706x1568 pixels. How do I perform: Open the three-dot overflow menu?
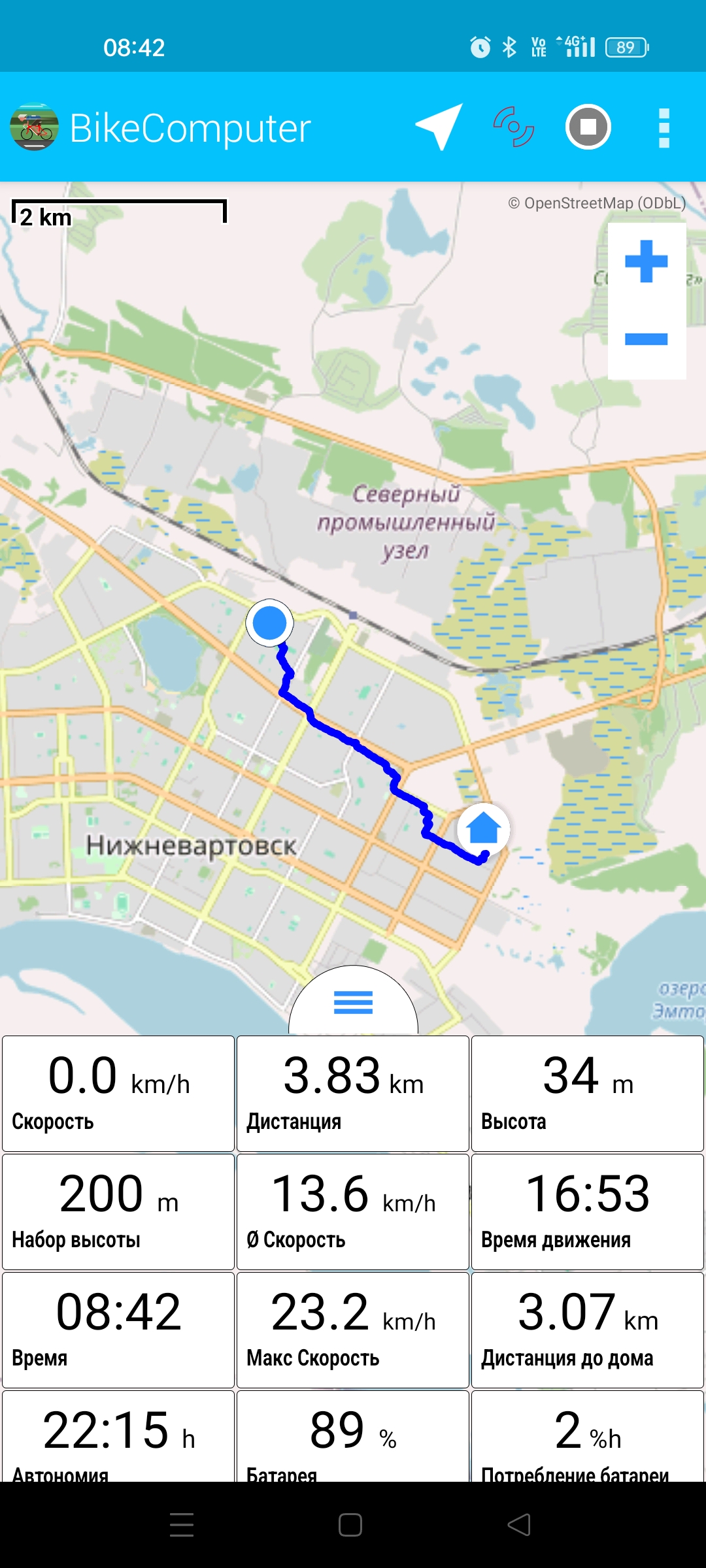coord(664,128)
